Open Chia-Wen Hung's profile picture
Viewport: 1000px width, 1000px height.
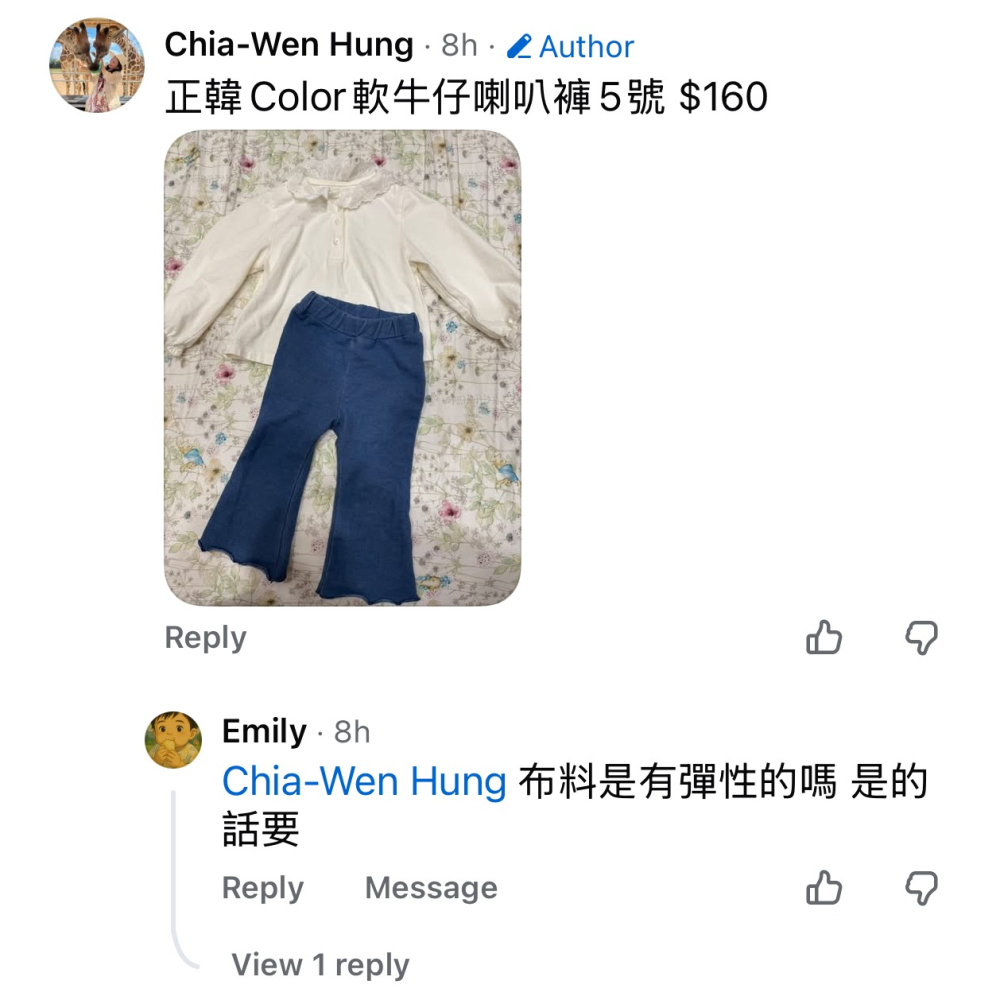point(96,65)
